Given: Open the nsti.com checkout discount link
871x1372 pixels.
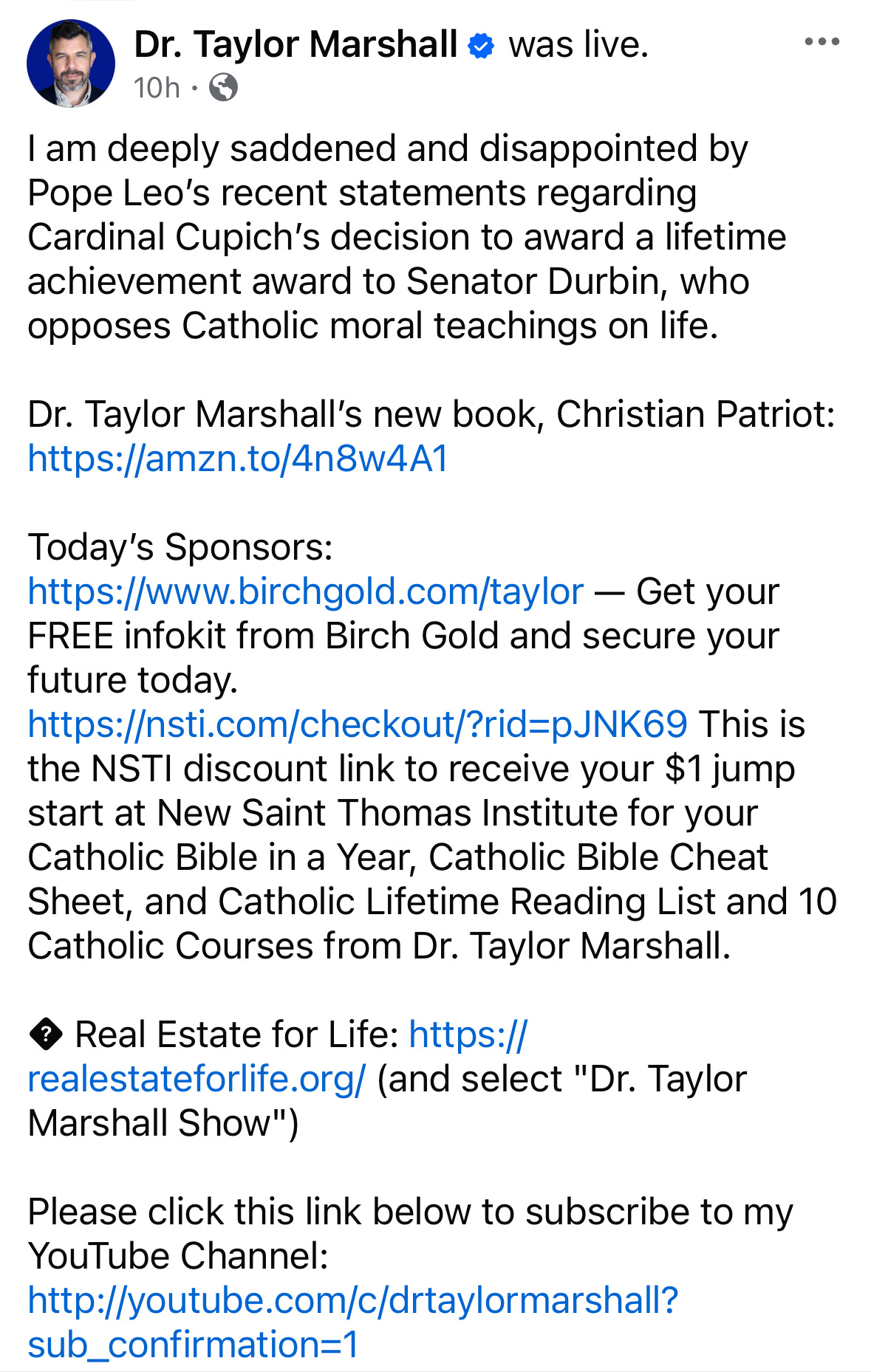Looking at the screenshot, I should (358, 724).
